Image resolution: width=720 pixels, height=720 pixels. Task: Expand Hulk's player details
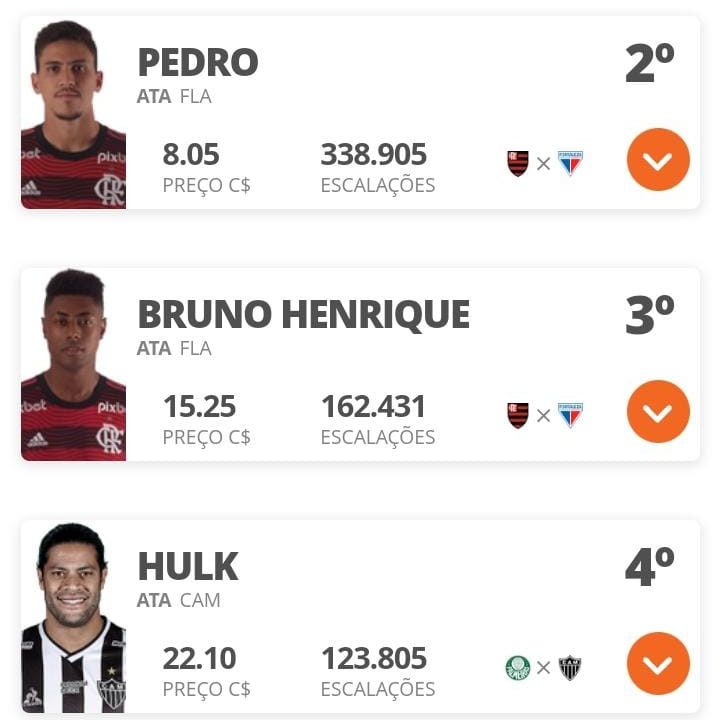(x=658, y=664)
